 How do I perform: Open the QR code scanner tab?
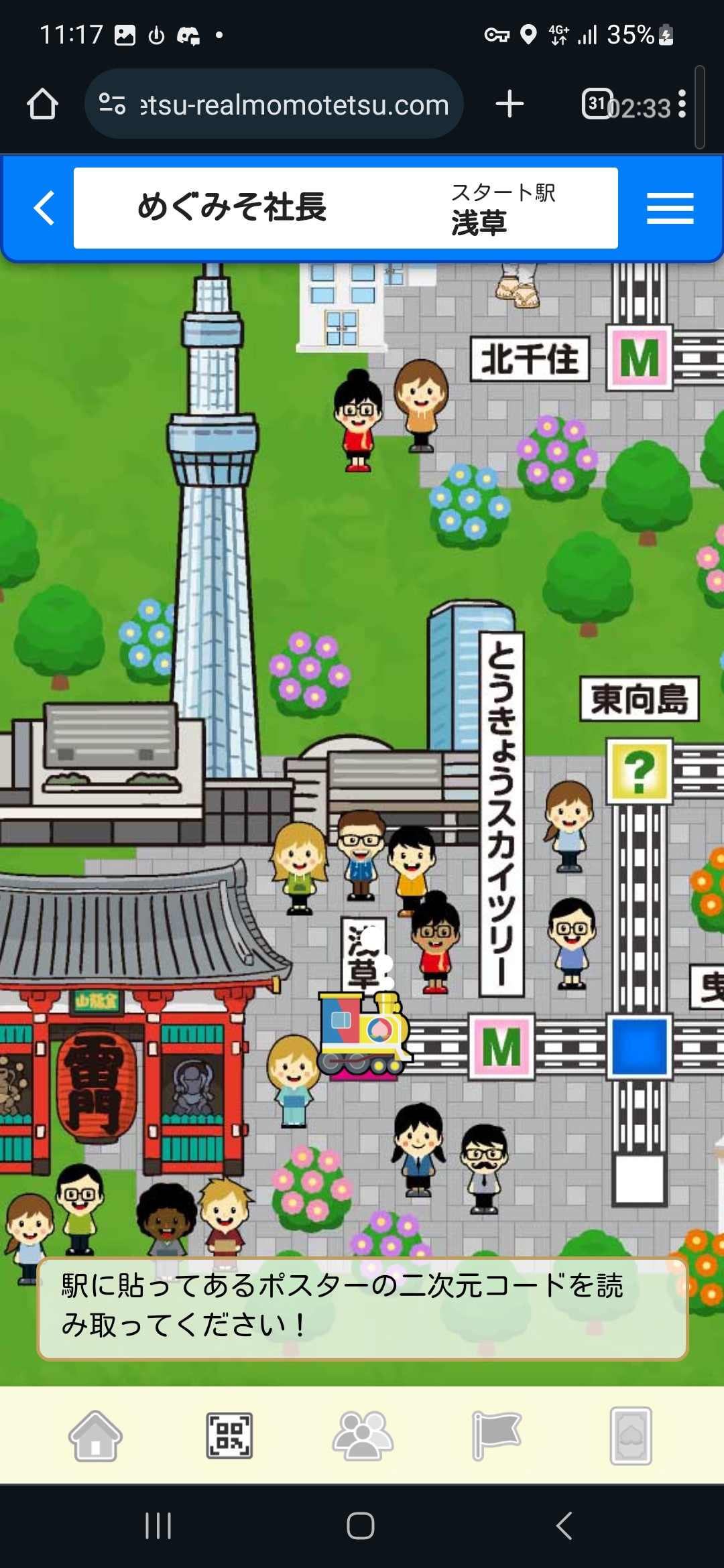(229, 1436)
